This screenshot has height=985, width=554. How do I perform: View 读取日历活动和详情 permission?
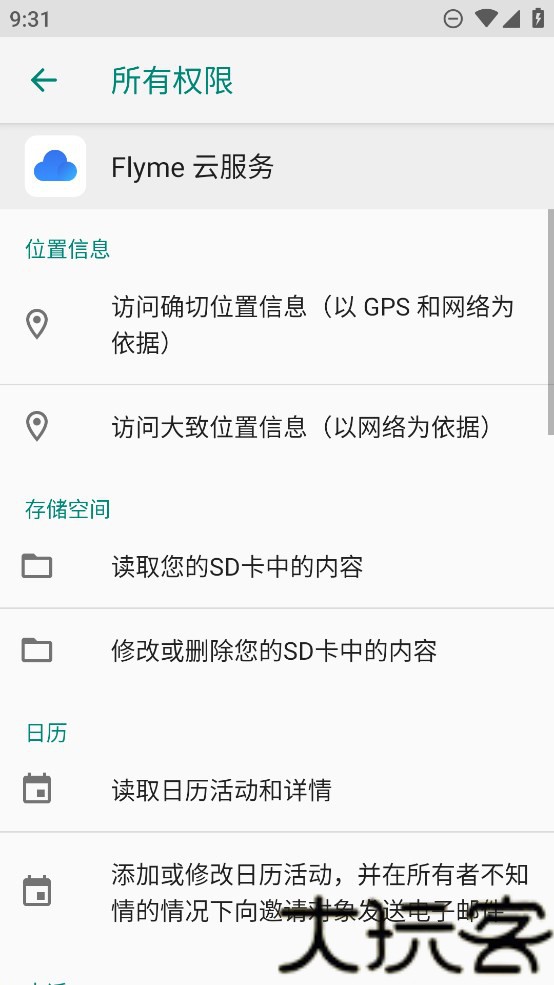point(277,790)
